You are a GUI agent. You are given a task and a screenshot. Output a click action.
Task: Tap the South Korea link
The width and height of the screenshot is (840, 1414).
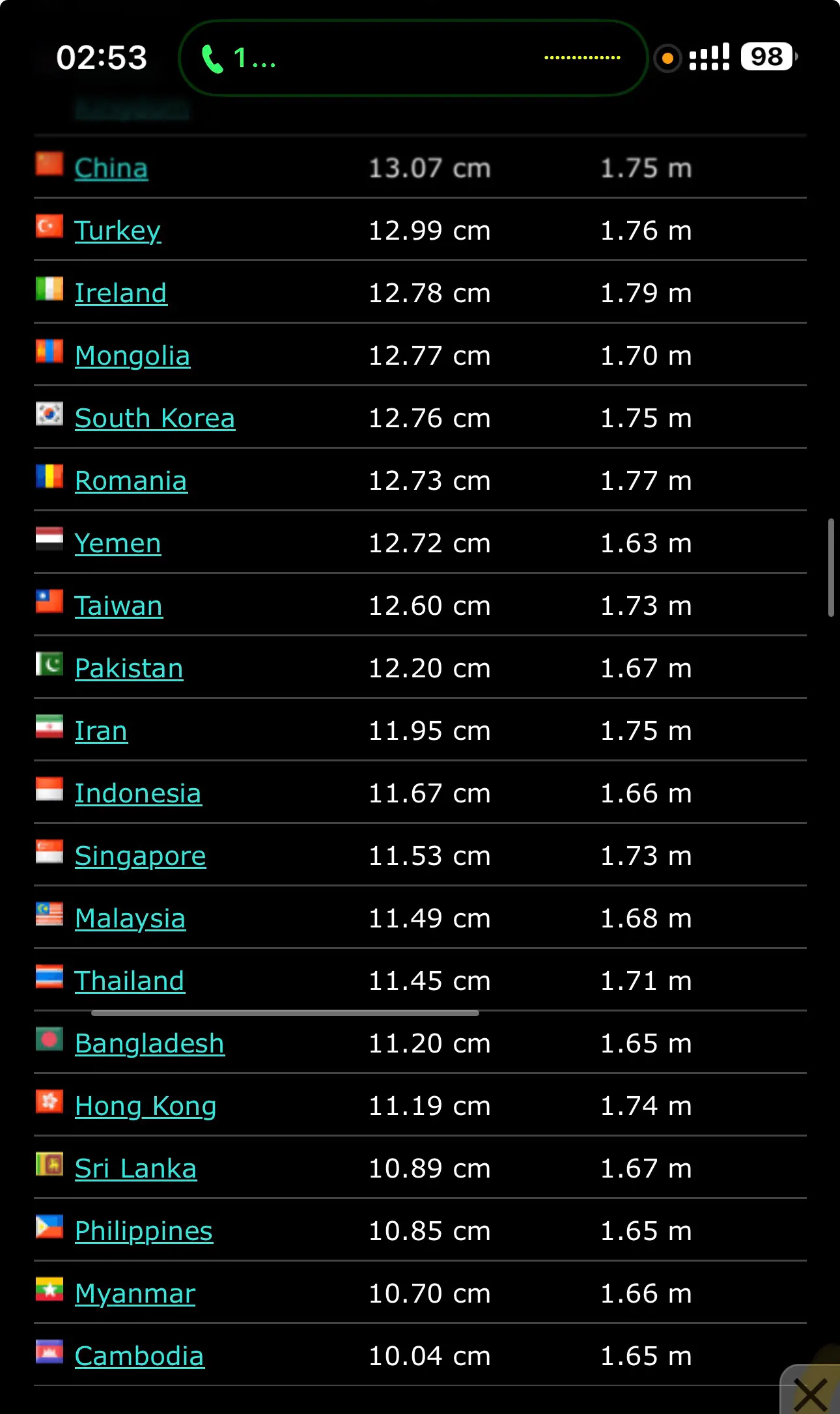tap(155, 418)
